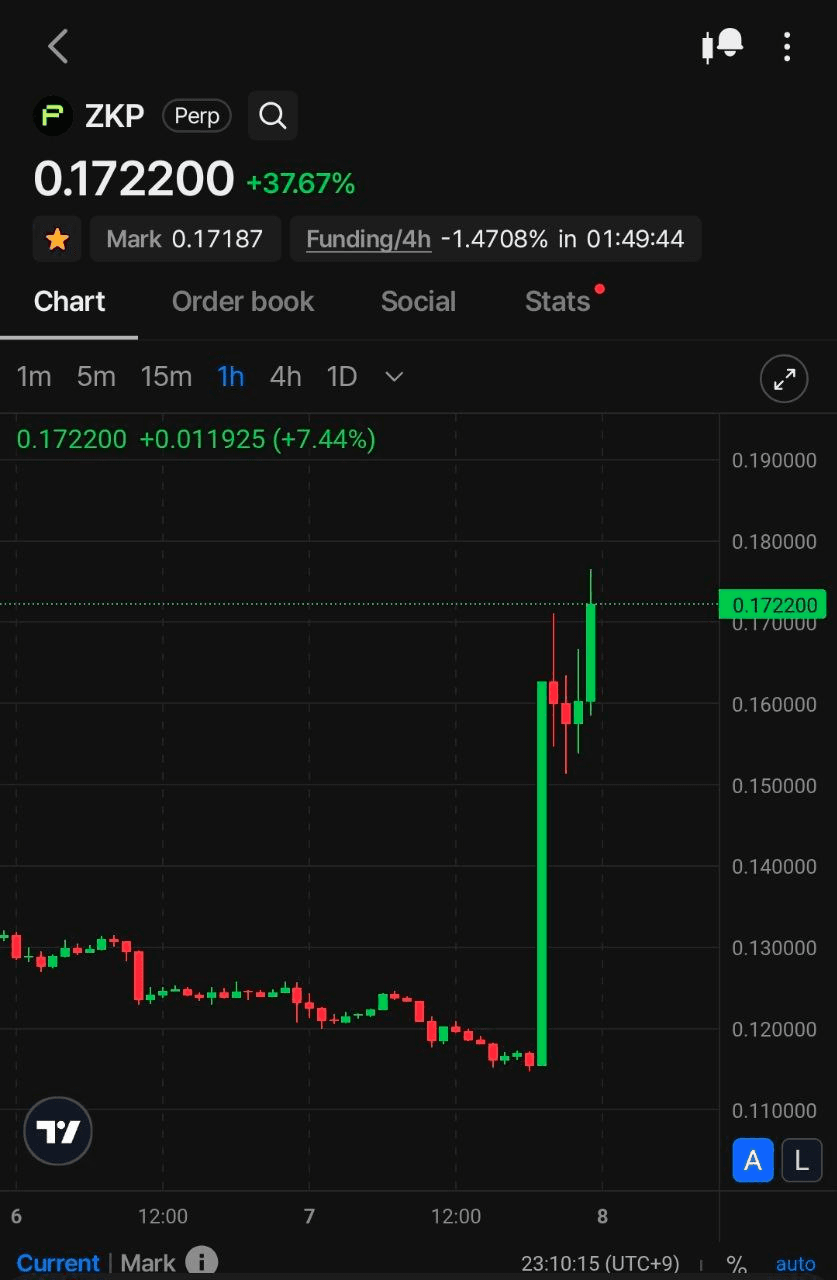Toggle the favorite star for ZKP
The image size is (837, 1280).
click(x=57, y=239)
